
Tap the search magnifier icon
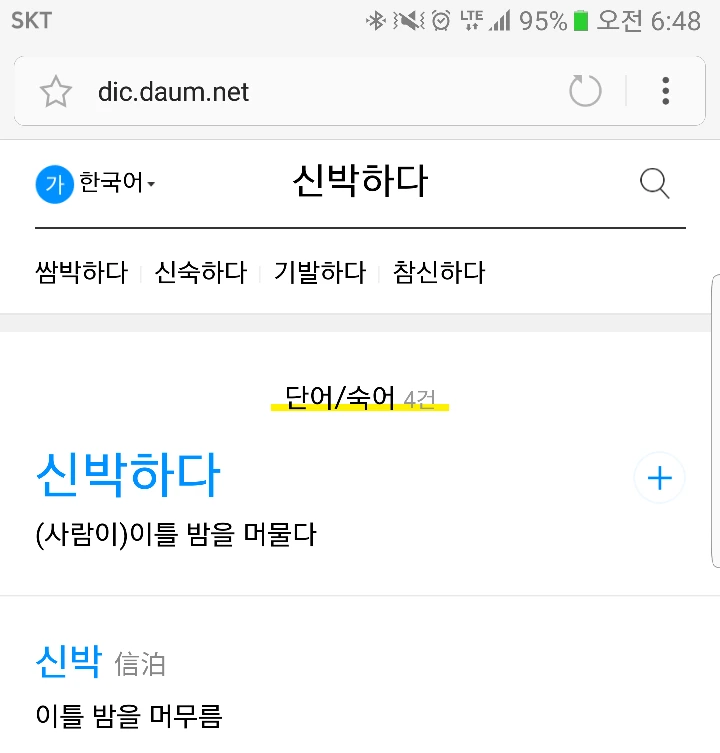point(654,183)
